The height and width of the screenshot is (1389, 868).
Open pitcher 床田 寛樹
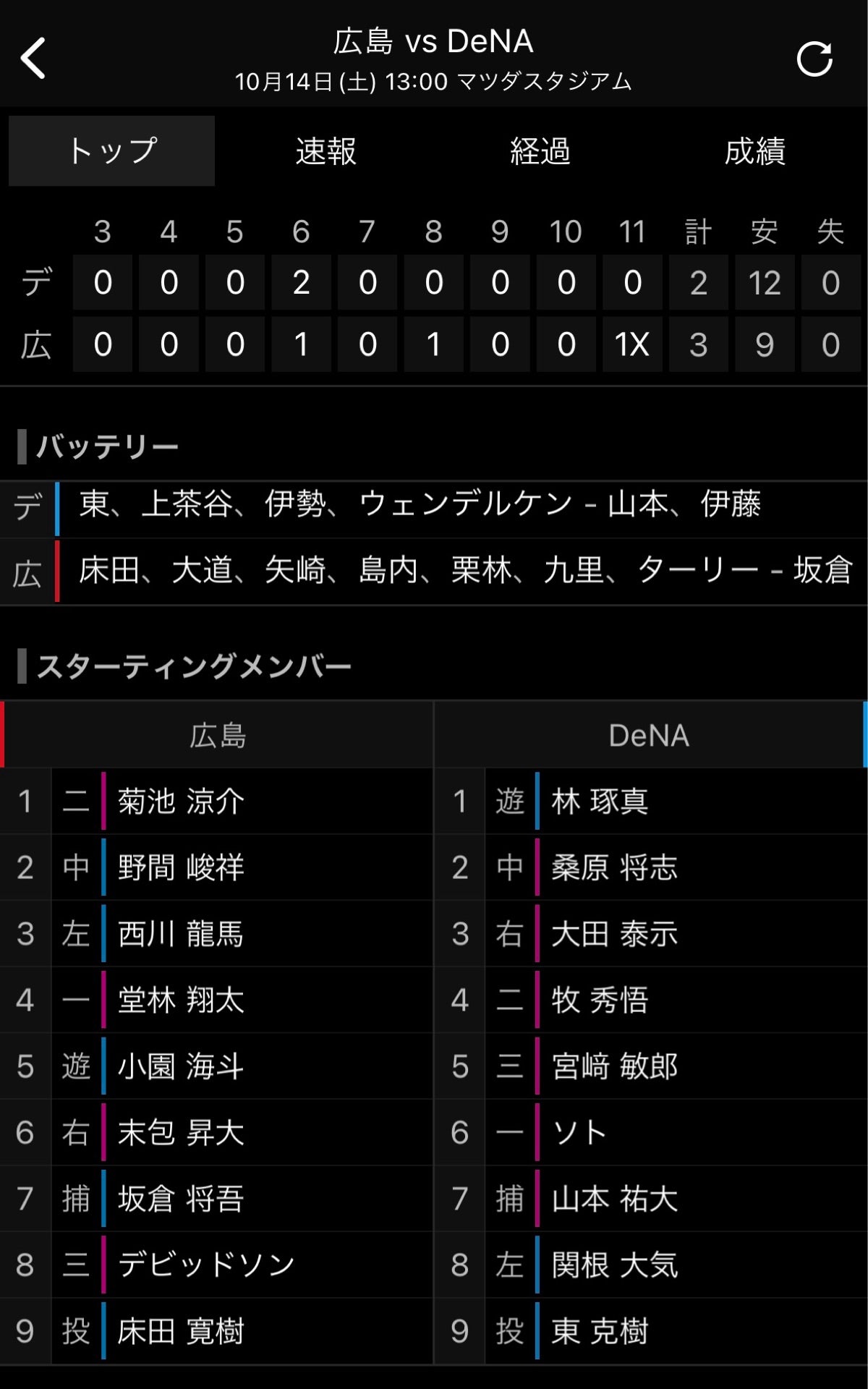tap(181, 1330)
